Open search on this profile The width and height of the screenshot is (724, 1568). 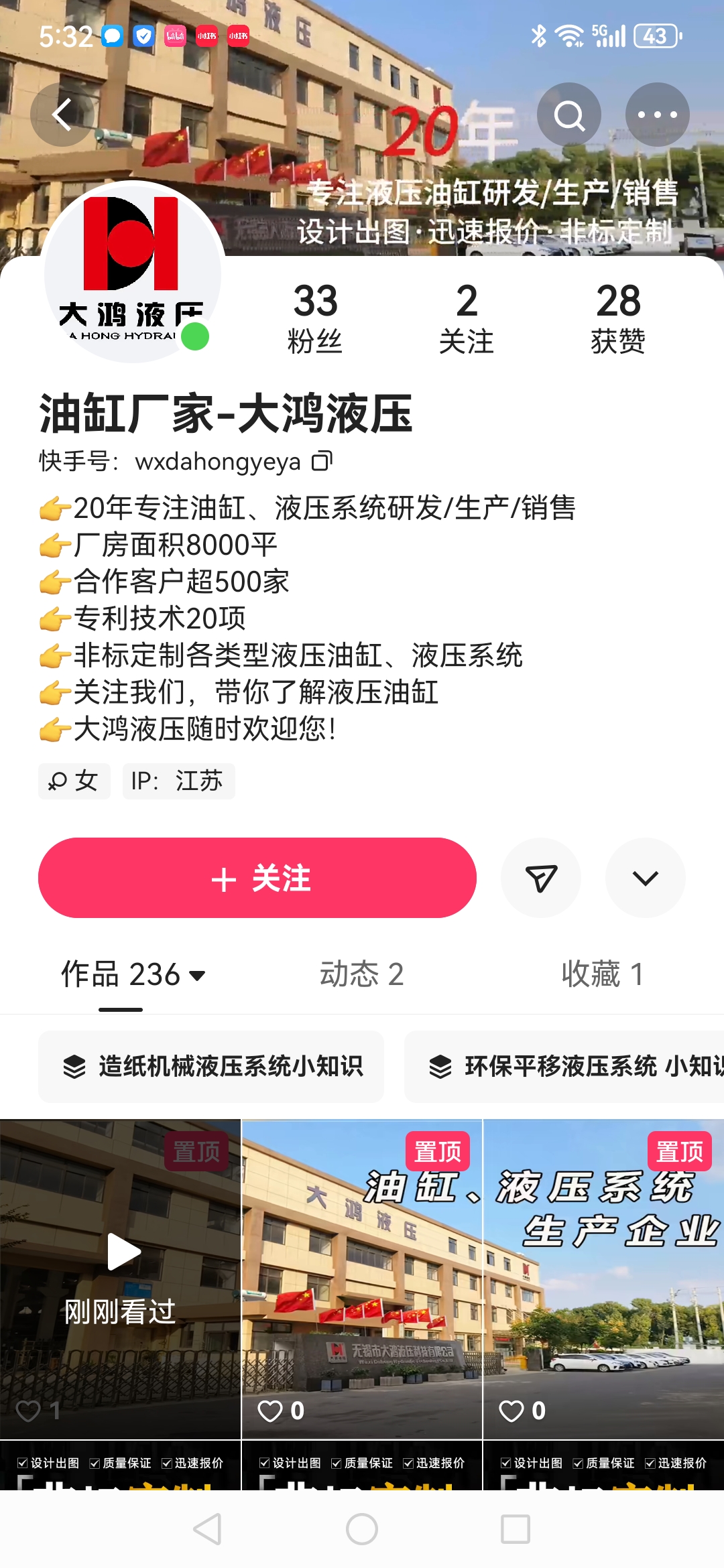pos(569,115)
